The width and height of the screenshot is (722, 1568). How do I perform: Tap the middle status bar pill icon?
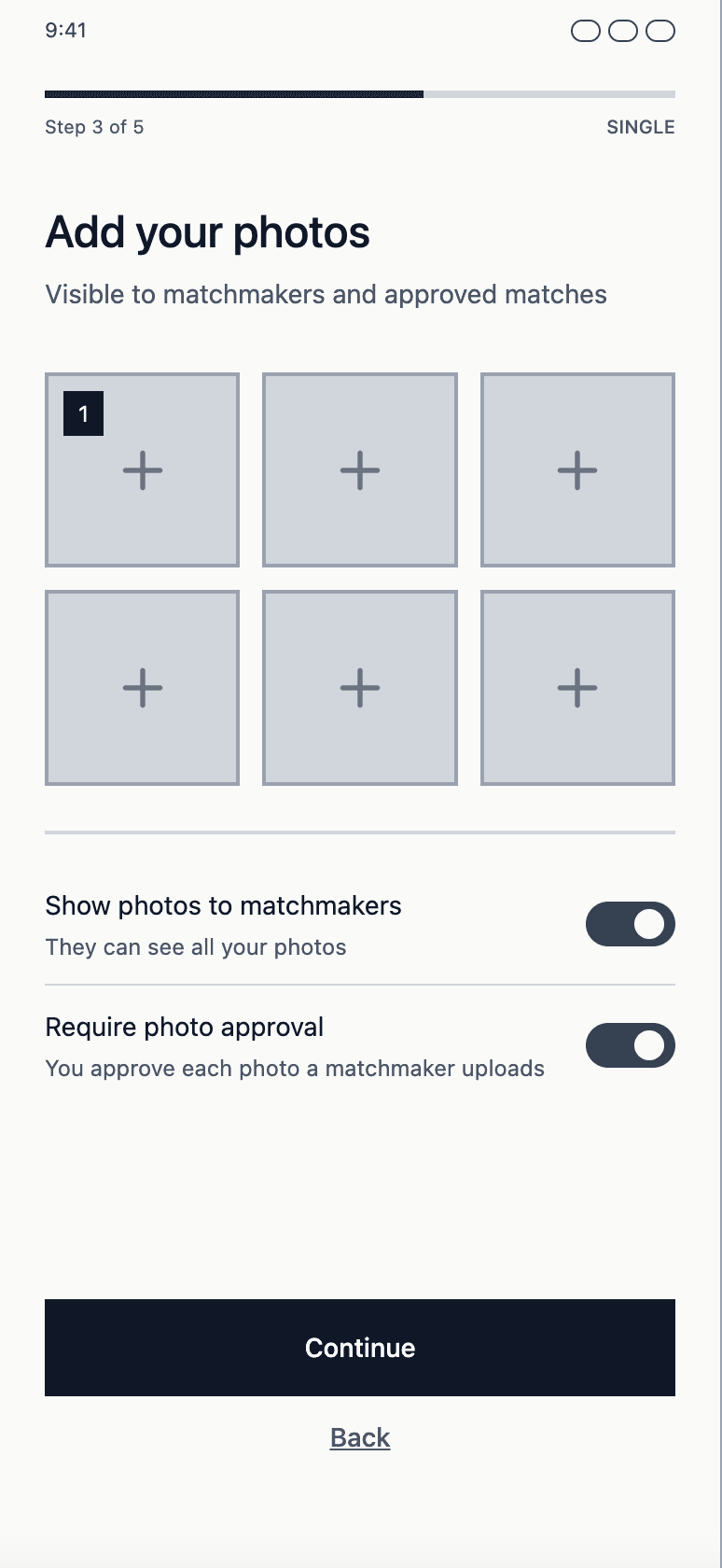coord(623,31)
